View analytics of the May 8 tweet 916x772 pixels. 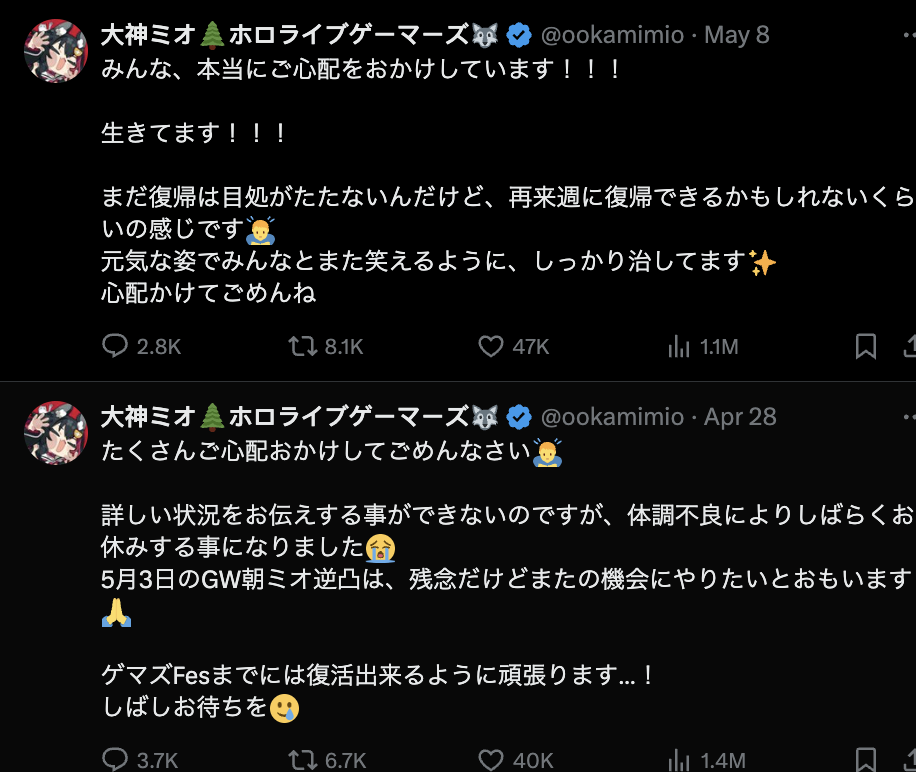tap(679, 347)
